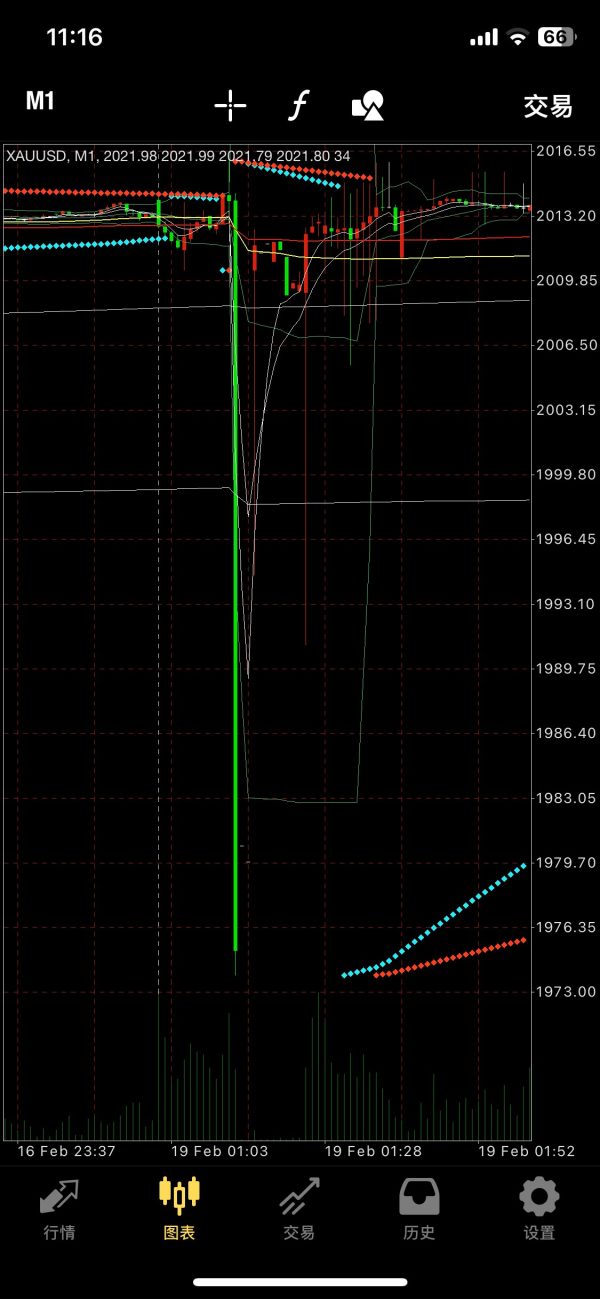600x1299 pixels.
Task: Go to the 交易 tab in bottom bar
Action: pyautogui.click(x=299, y=1208)
